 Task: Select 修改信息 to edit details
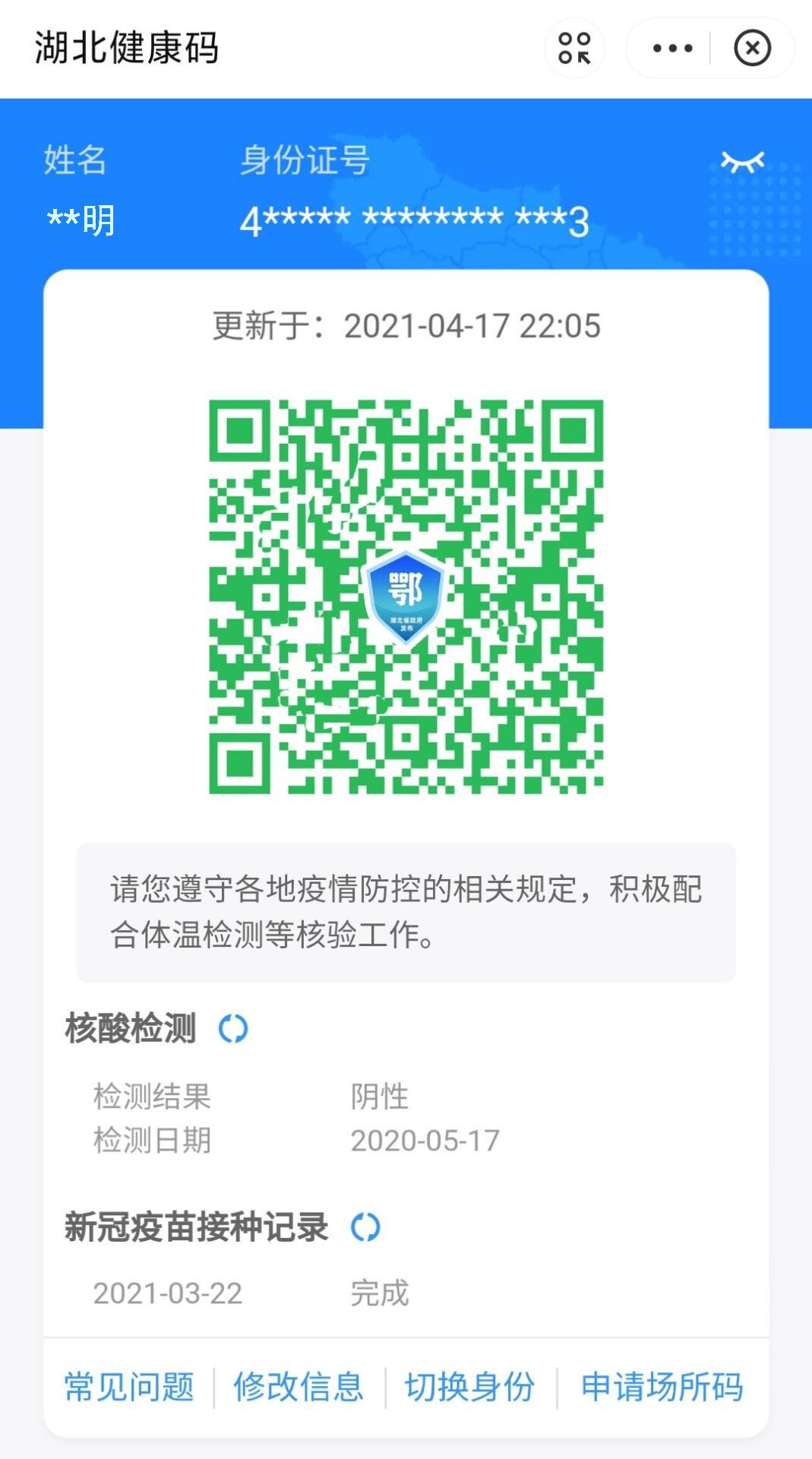pyautogui.click(x=299, y=1387)
